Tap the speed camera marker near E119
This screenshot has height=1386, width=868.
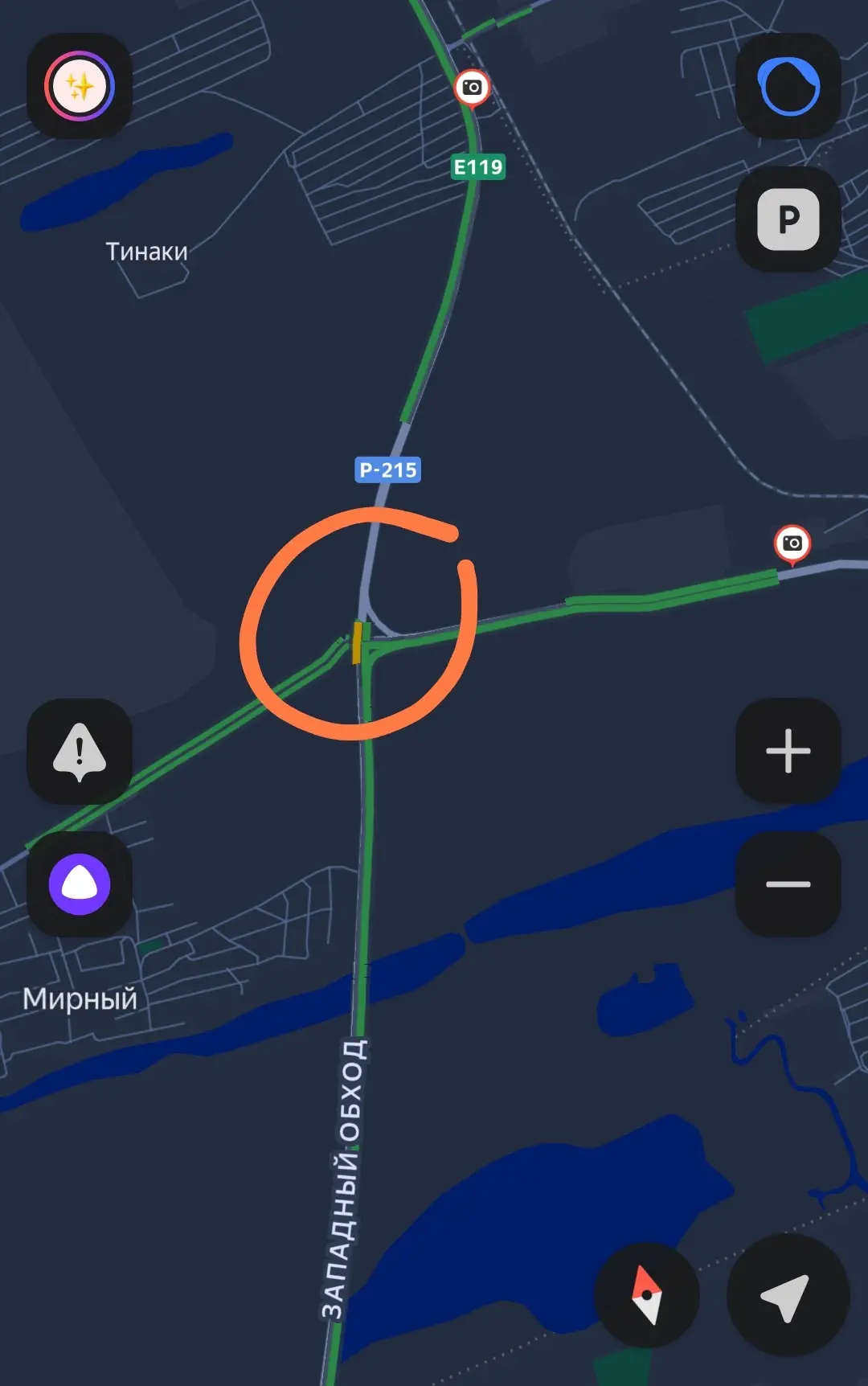473,87
